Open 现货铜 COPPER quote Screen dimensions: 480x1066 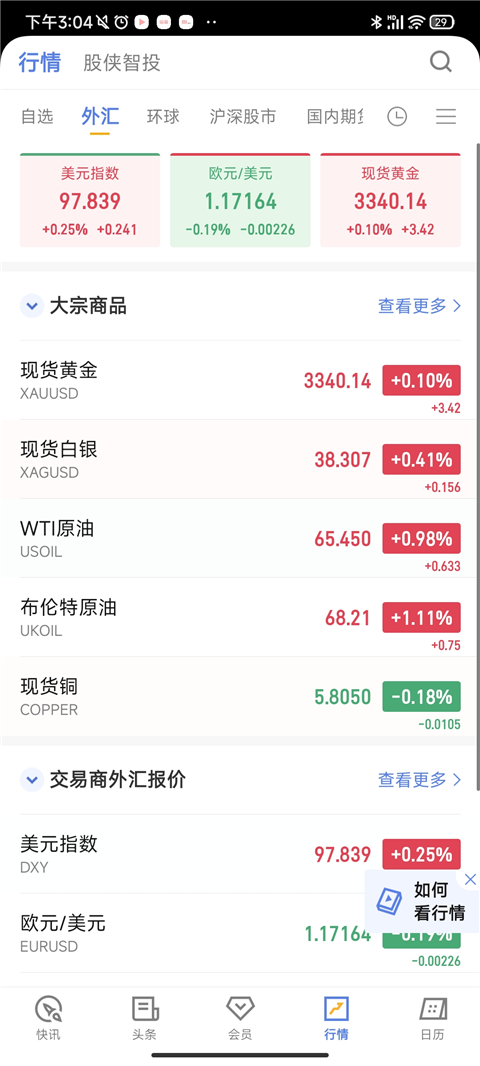[x=240, y=696]
